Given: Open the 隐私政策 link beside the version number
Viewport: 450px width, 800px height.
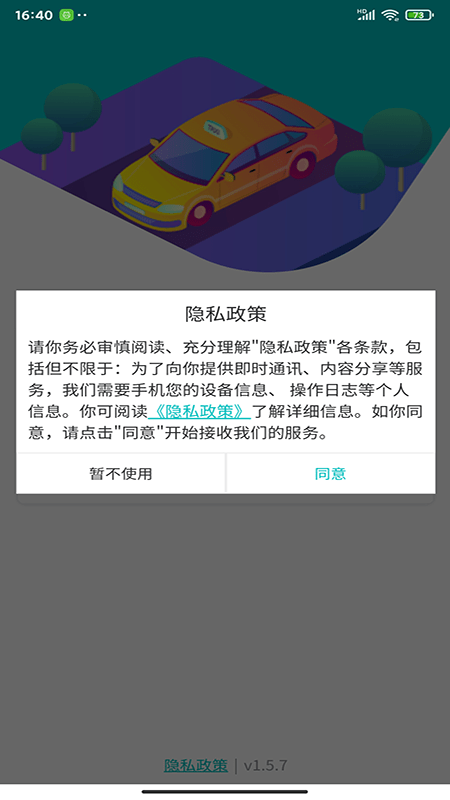Looking at the screenshot, I should pos(195,765).
